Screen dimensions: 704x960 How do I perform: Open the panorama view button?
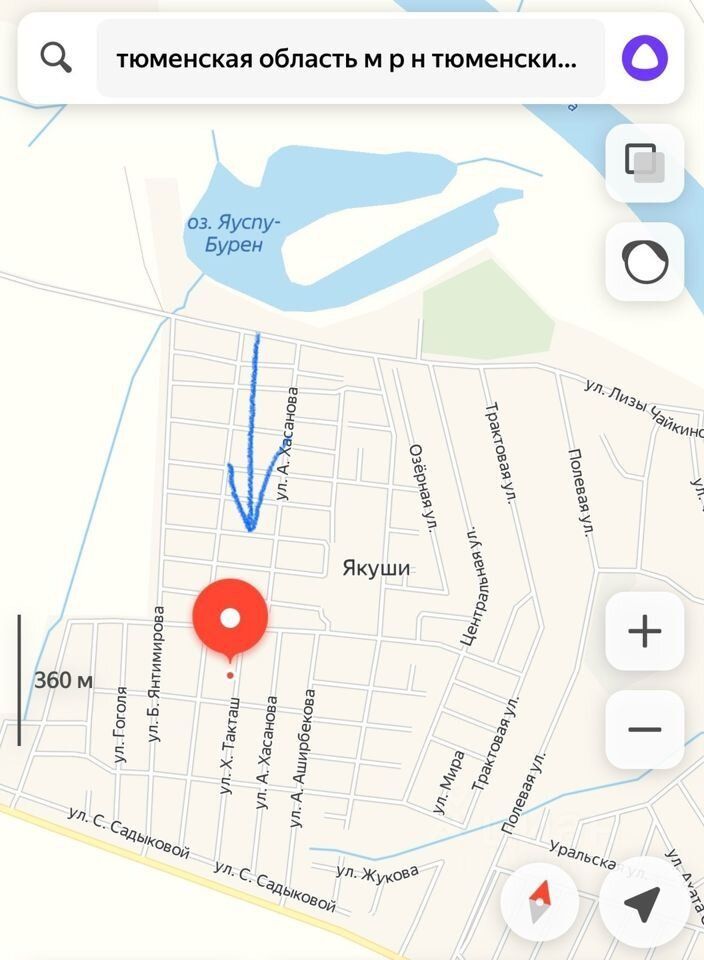(x=645, y=262)
